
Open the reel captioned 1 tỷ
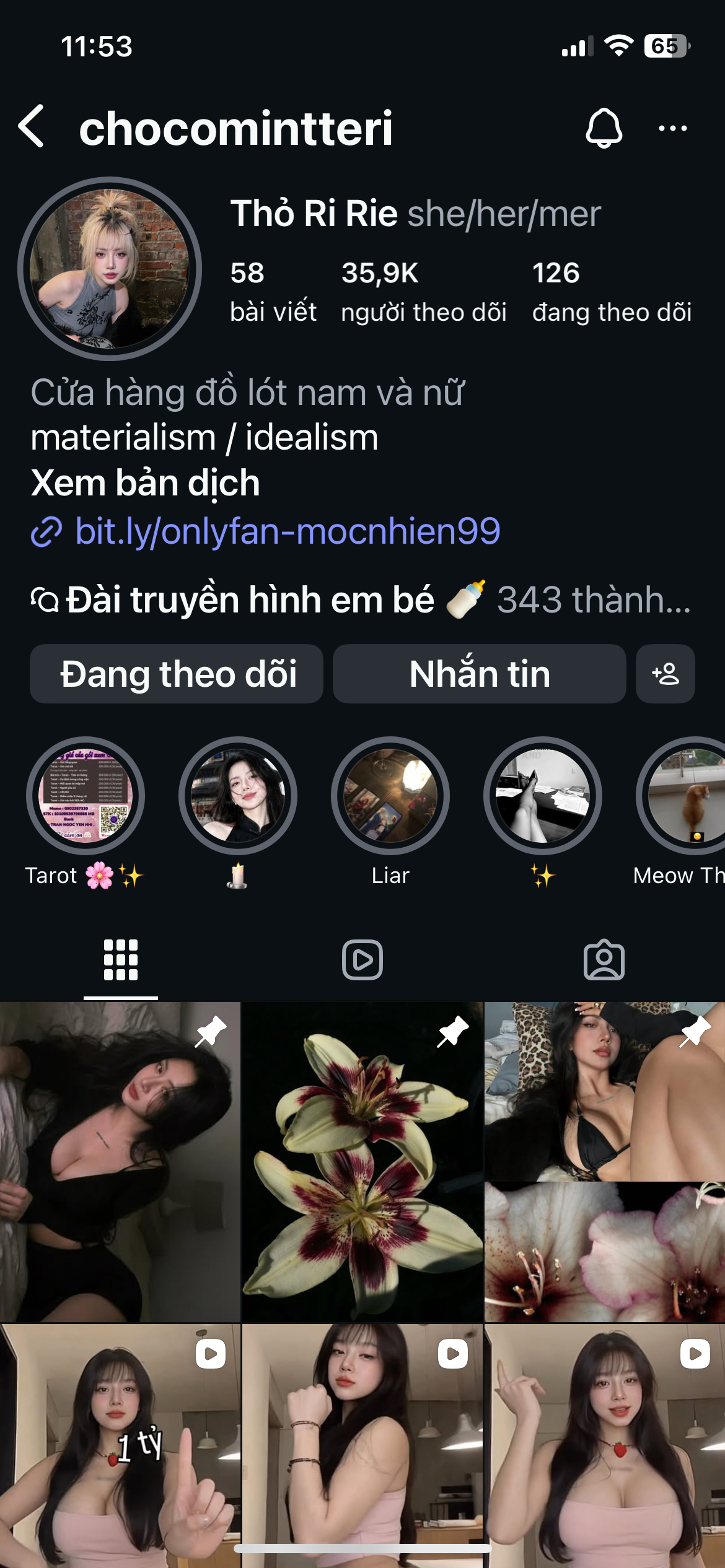point(120,1446)
